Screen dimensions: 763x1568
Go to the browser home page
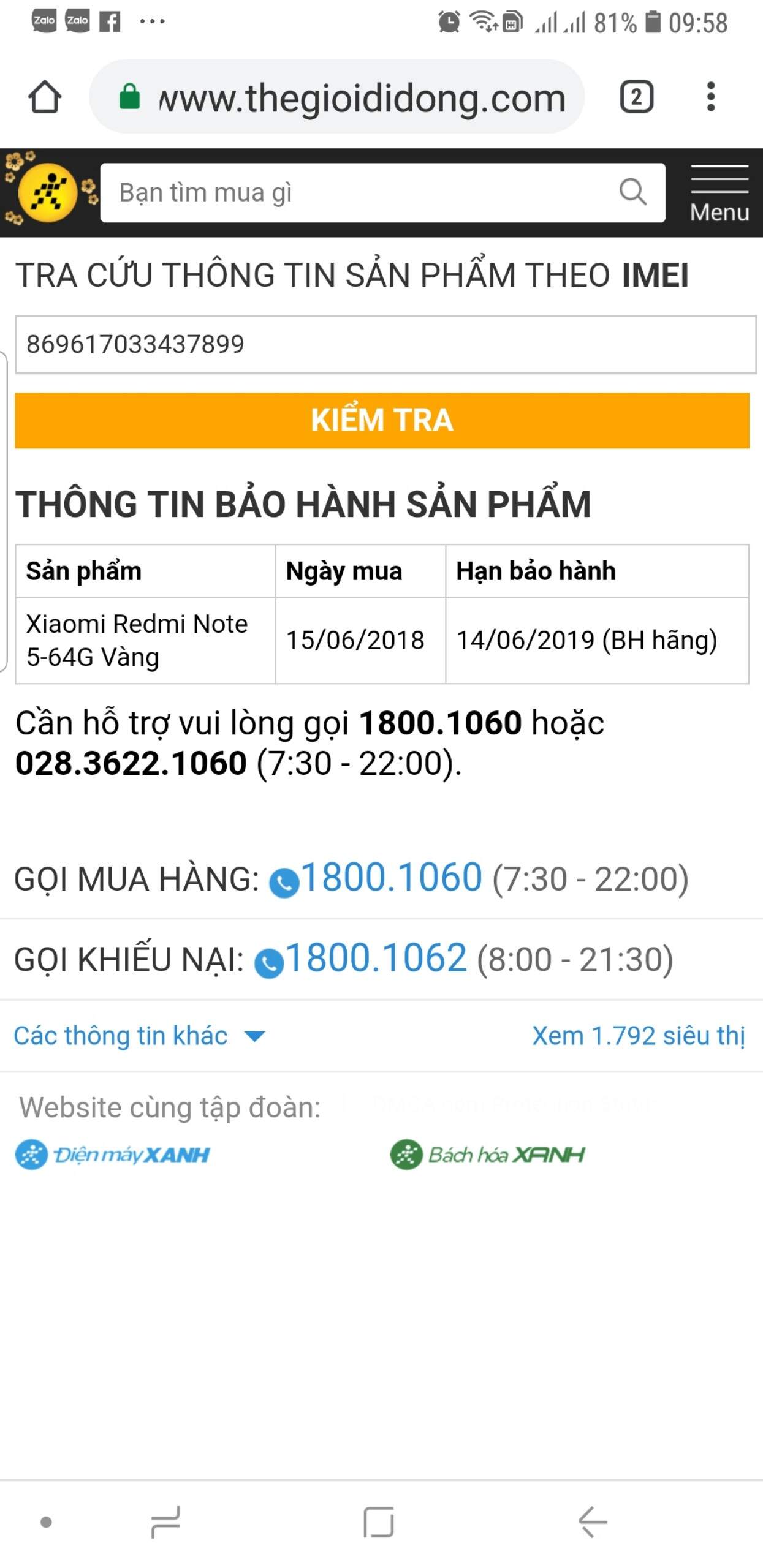[x=45, y=97]
